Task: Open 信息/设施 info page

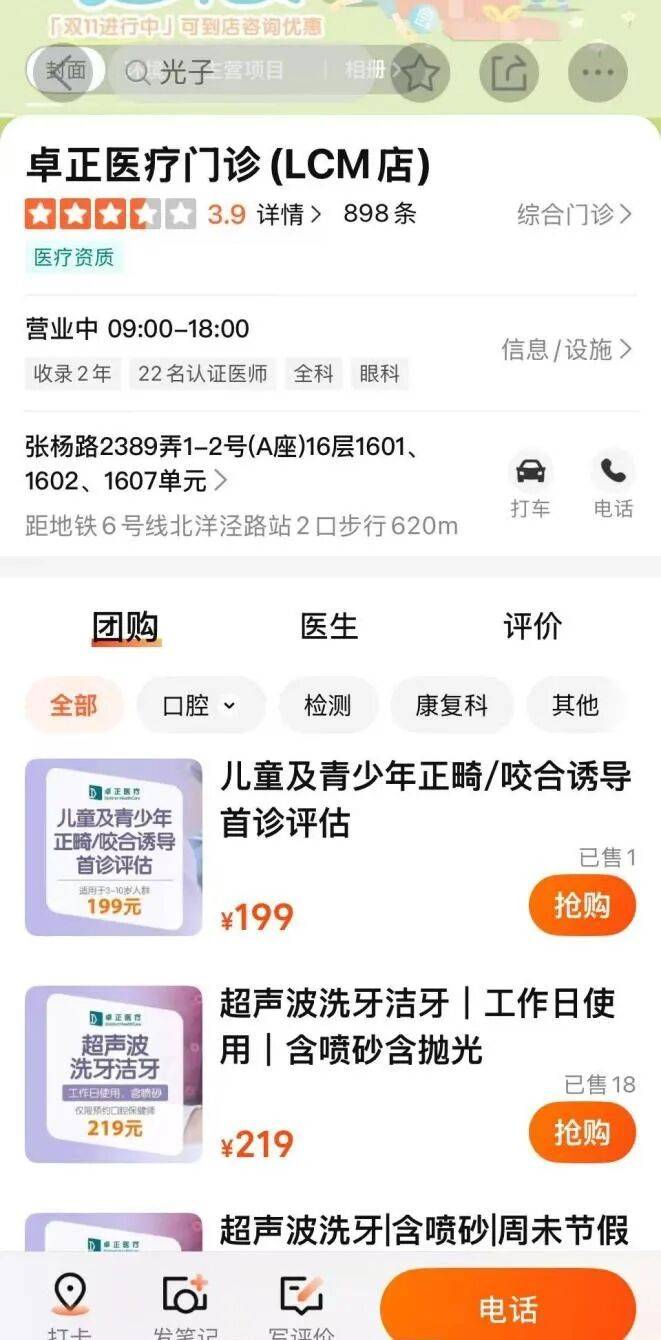Action: pyautogui.click(x=566, y=349)
